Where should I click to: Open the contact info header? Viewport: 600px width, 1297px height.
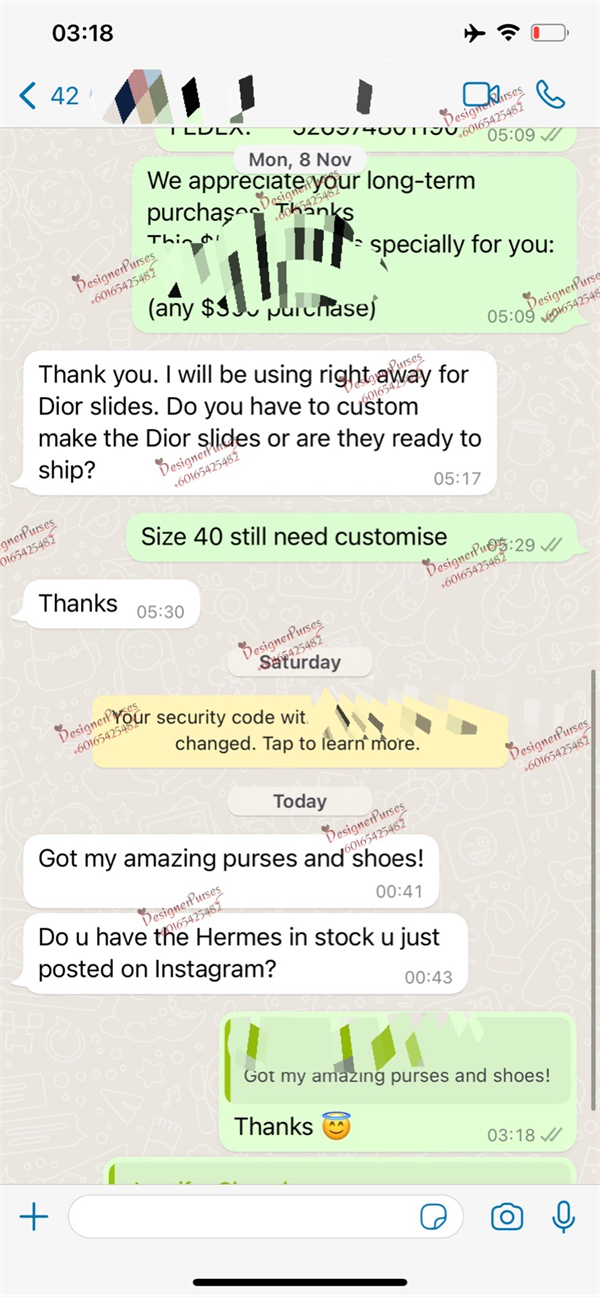click(x=260, y=96)
